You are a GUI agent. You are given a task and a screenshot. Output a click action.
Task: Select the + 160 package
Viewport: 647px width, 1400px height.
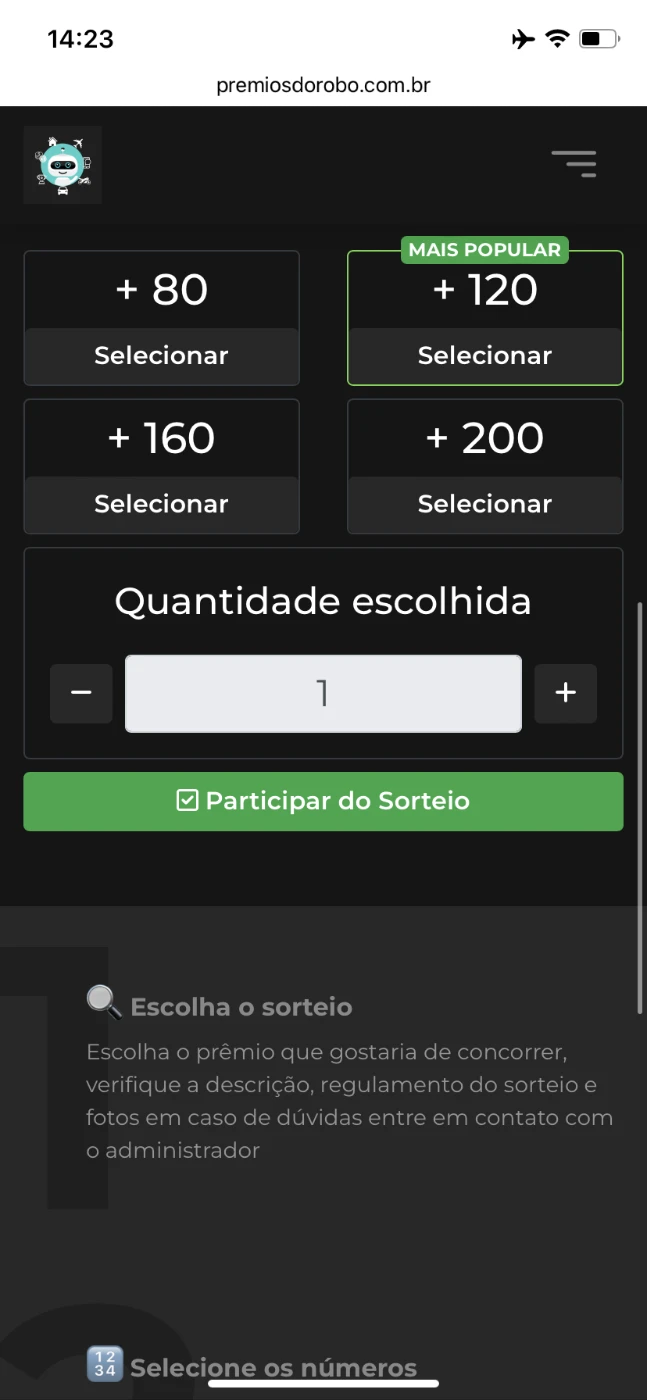(x=161, y=504)
